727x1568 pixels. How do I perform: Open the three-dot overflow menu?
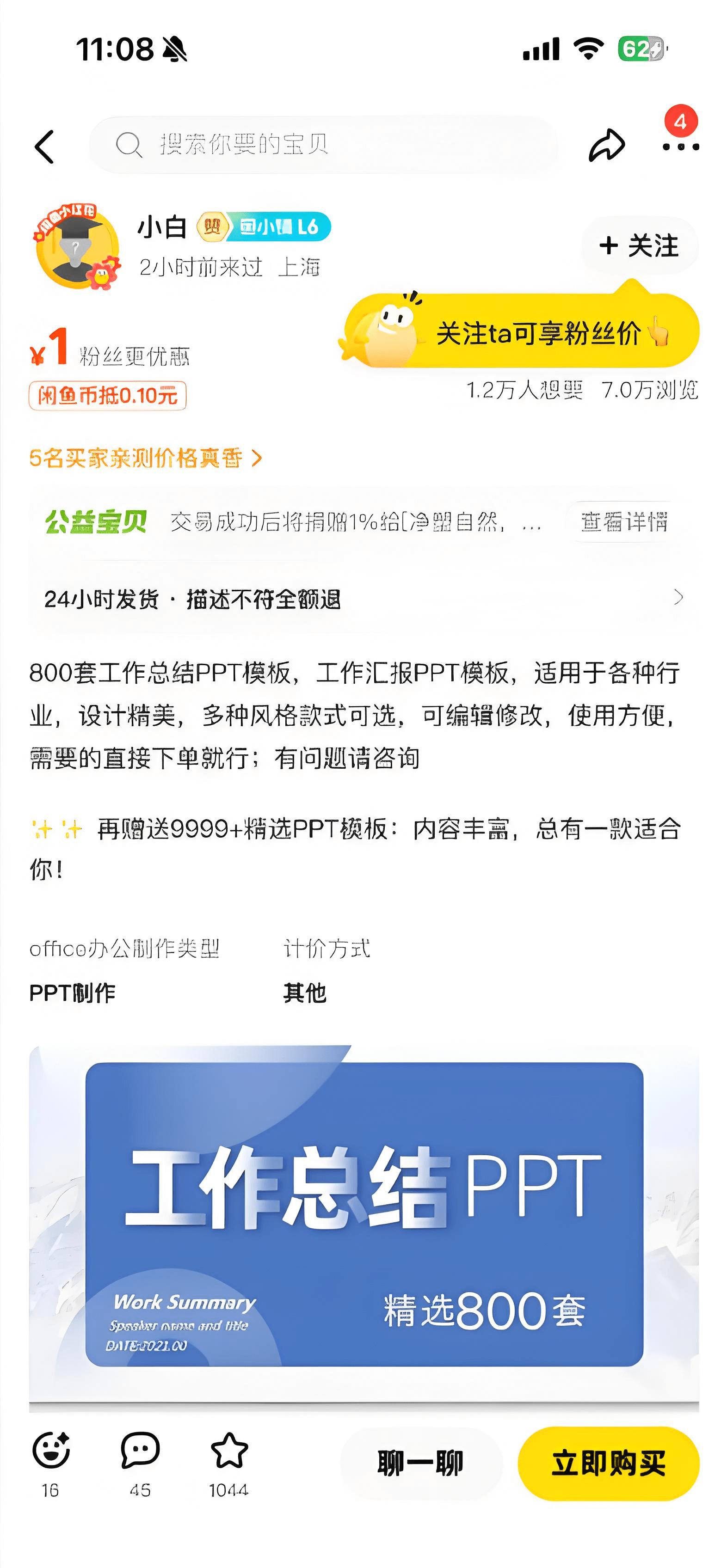pyautogui.click(x=681, y=146)
